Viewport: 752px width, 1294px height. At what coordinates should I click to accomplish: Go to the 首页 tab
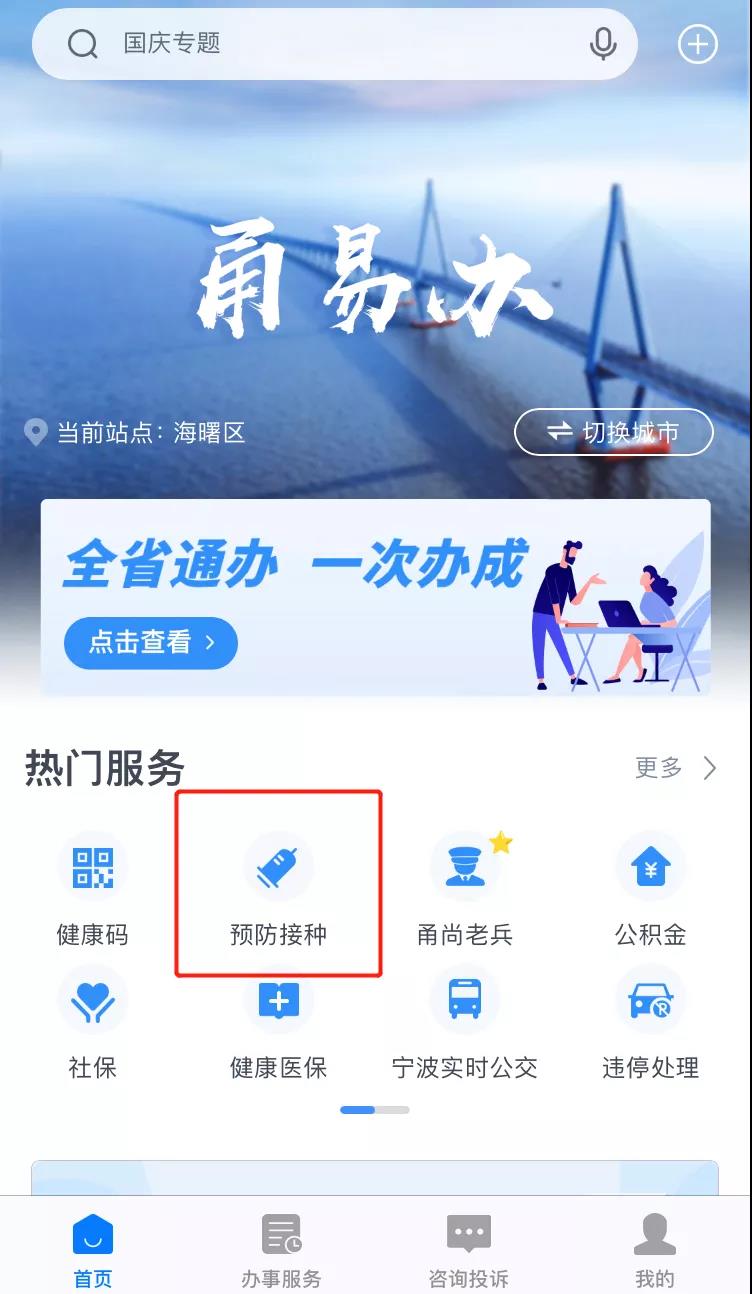(93, 1250)
